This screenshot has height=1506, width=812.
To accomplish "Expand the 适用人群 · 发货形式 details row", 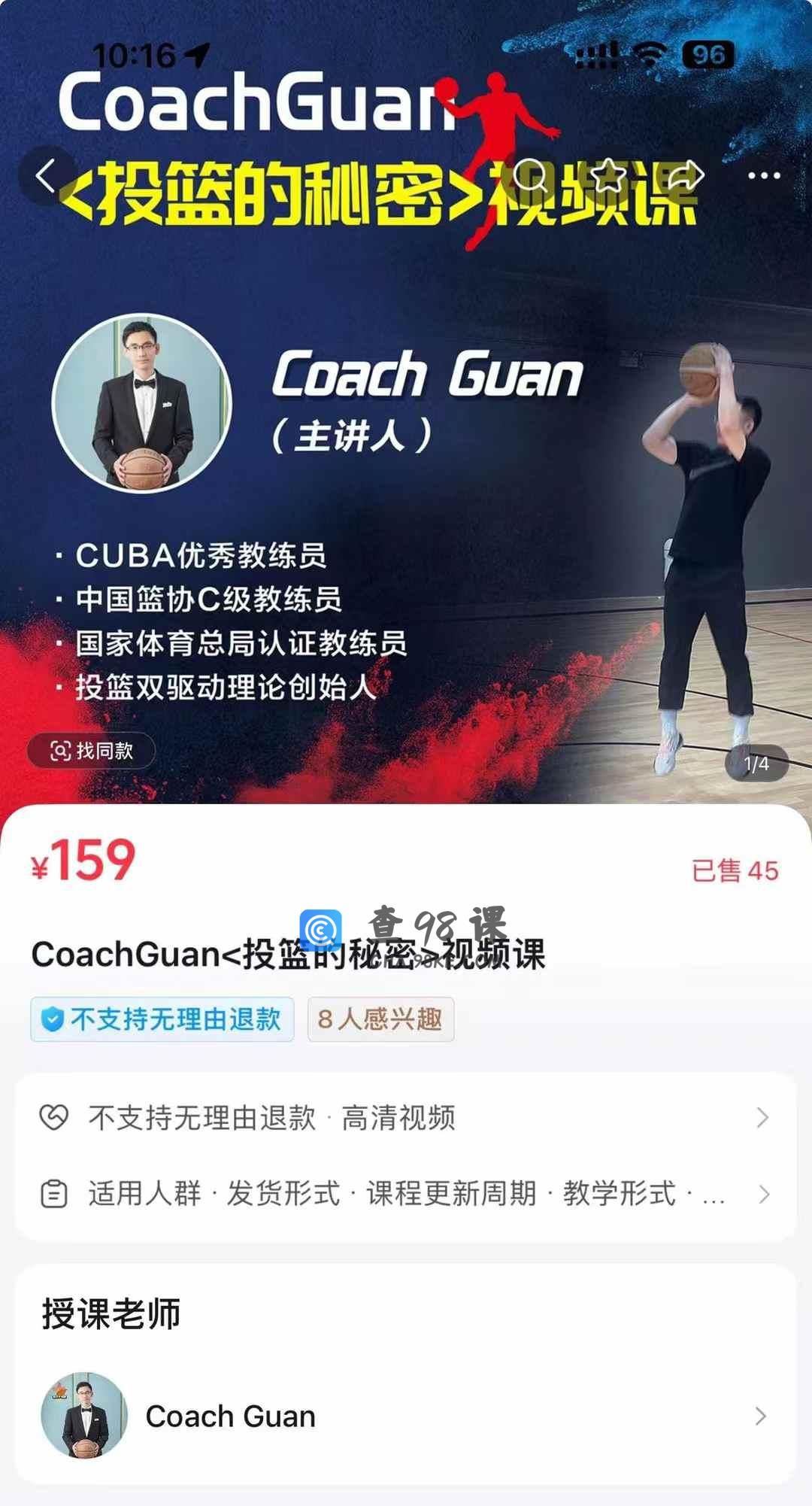I will [x=406, y=1194].
